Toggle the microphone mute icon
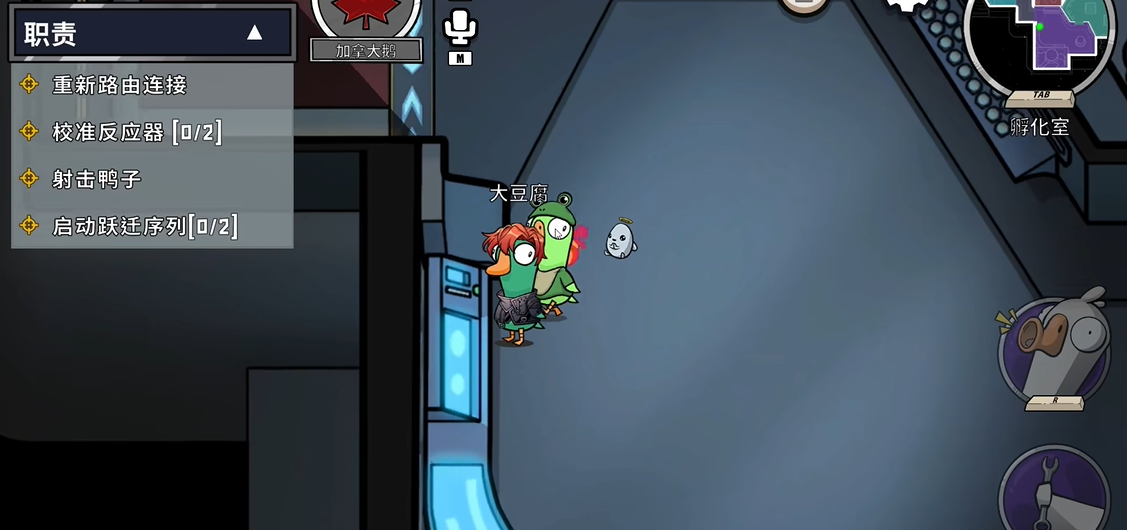Screen dimensions: 1127x530 point(459,28)
